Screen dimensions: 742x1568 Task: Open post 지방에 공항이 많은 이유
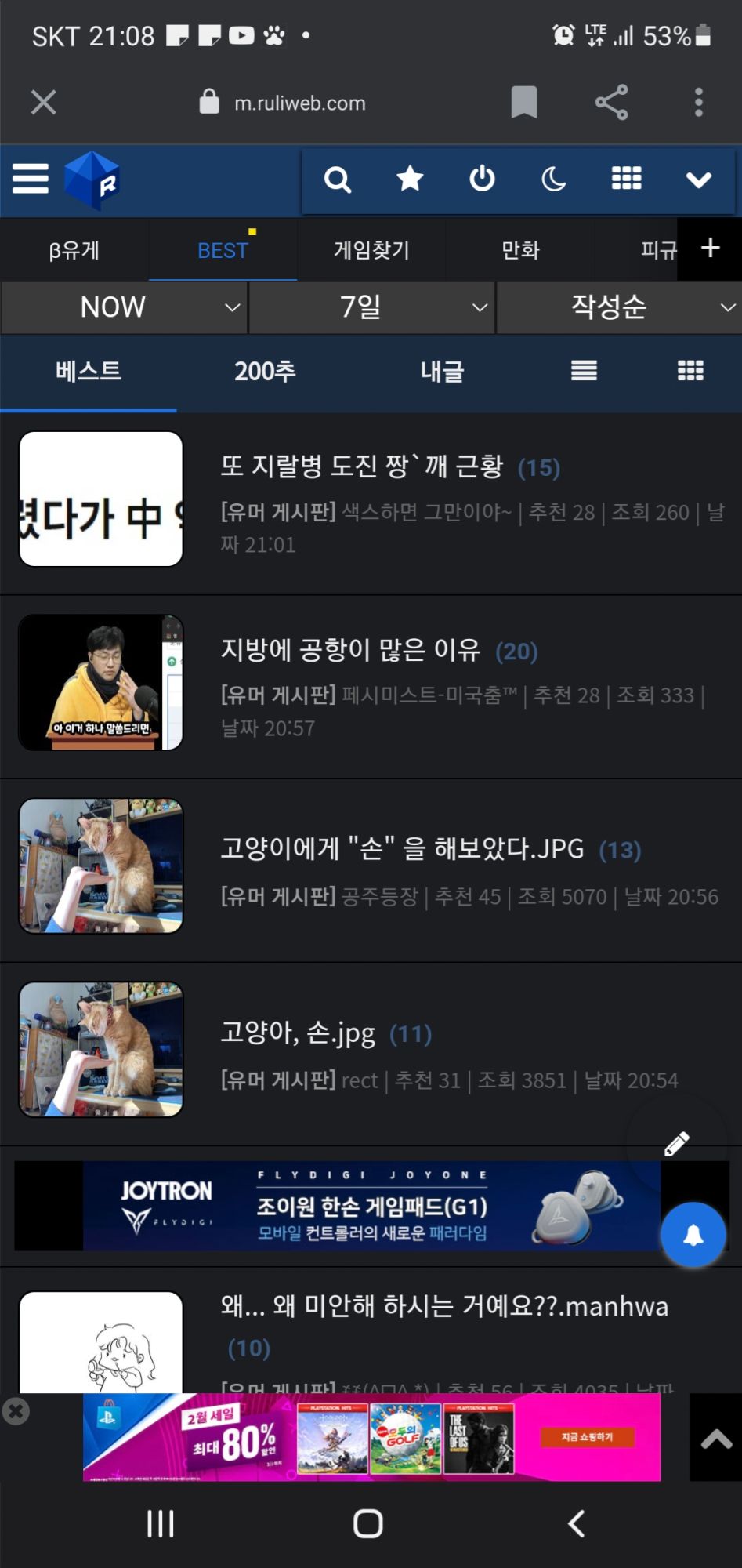(350, 649)
